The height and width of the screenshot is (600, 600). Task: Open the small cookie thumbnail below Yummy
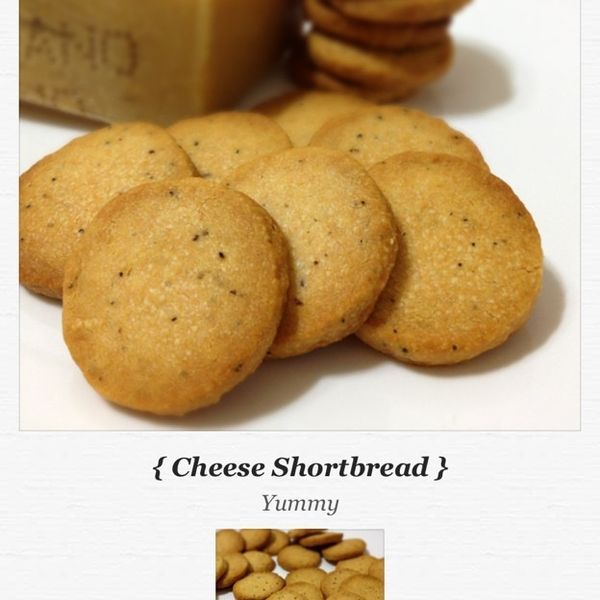[300, 564]
